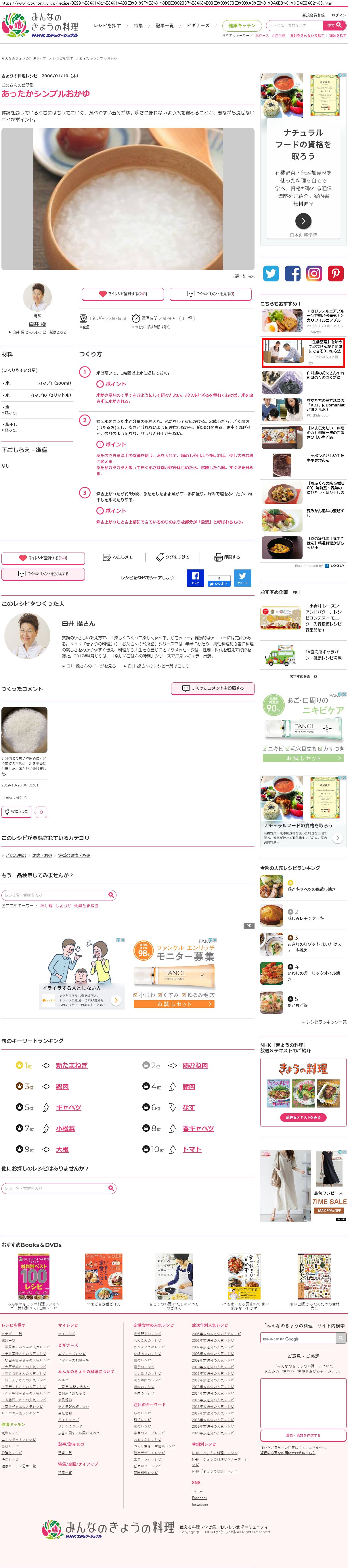Screen dimensions: 348x1568
Task: View つくったコメントを見る comments
Action: [x=211, y=293]
